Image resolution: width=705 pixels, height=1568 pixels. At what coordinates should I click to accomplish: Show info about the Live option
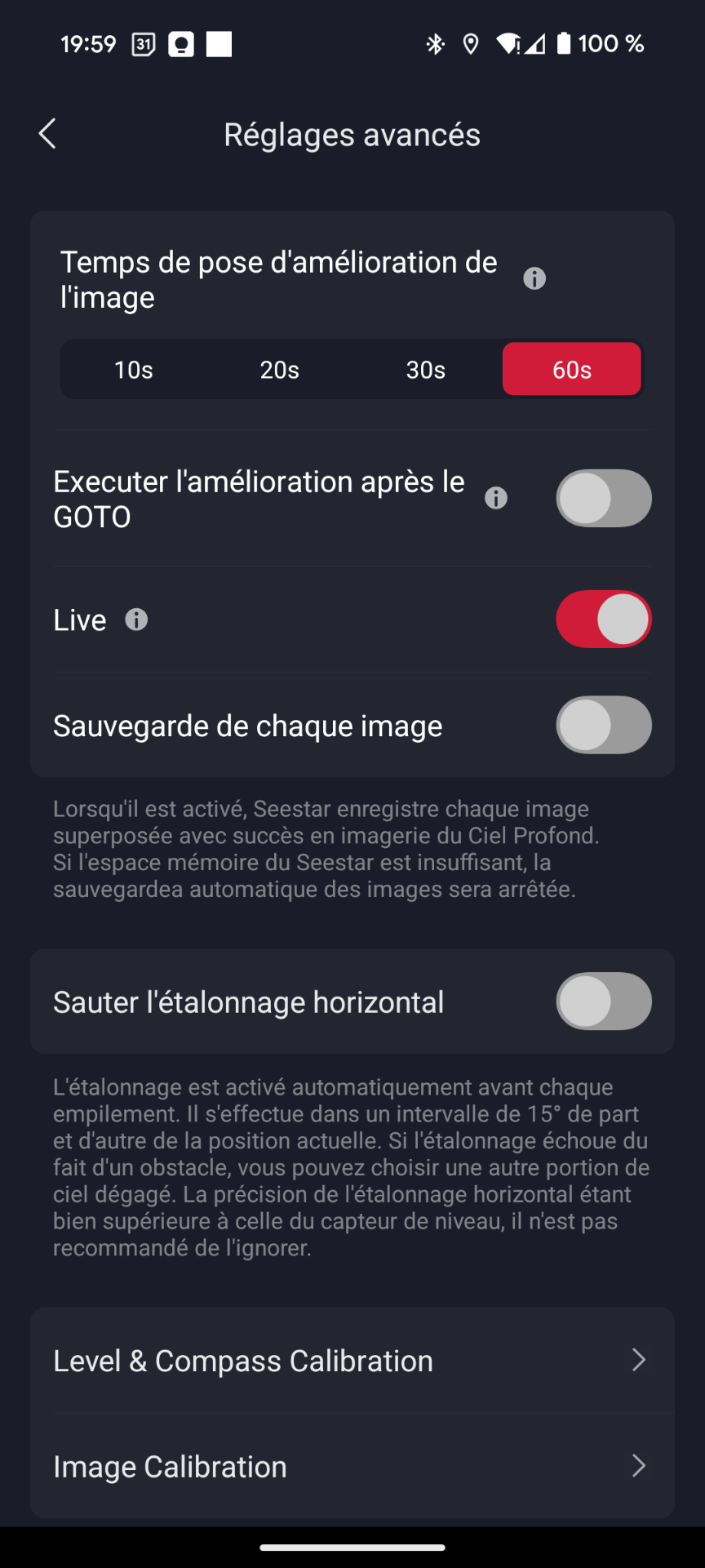(x=136, y=620)
